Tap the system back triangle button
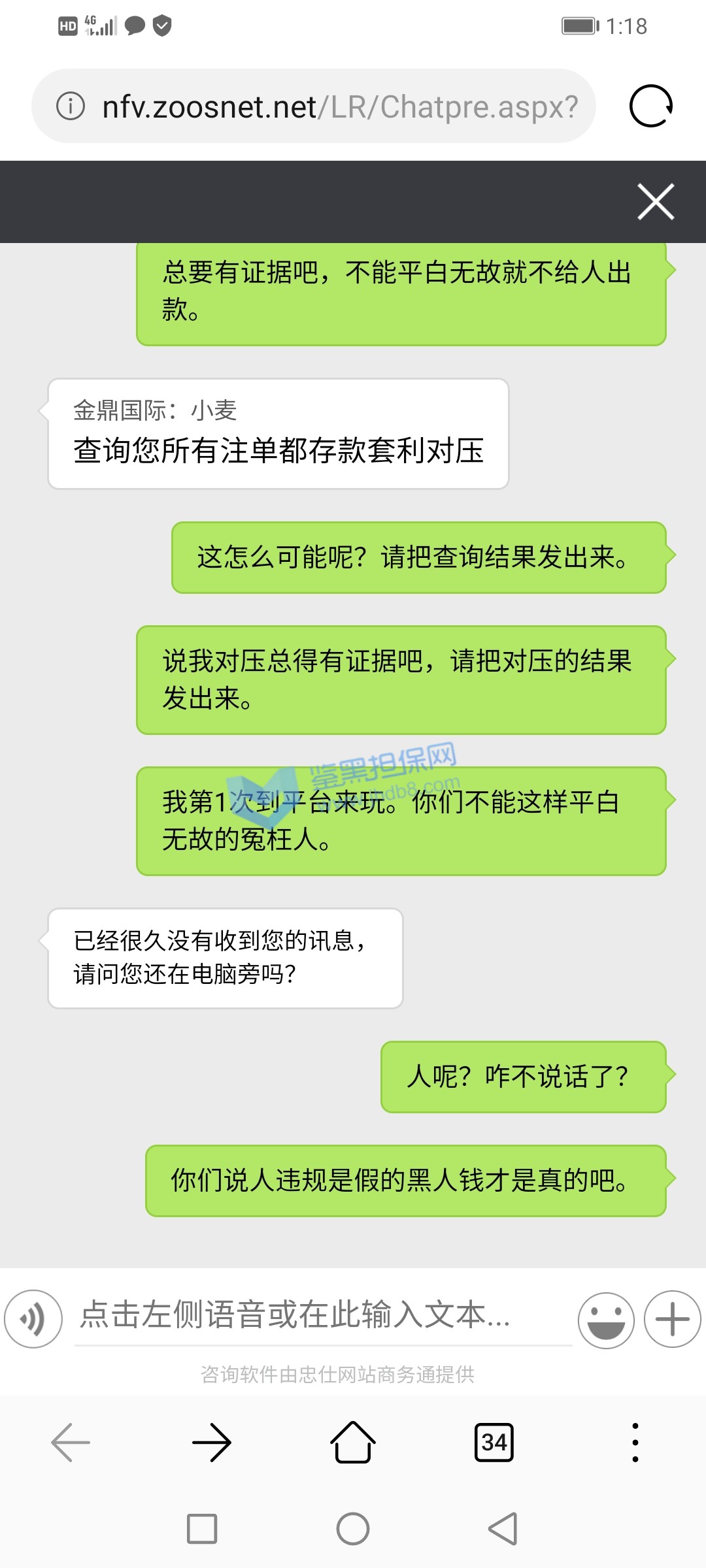 pyautogui.click(x=503, y=1529)
